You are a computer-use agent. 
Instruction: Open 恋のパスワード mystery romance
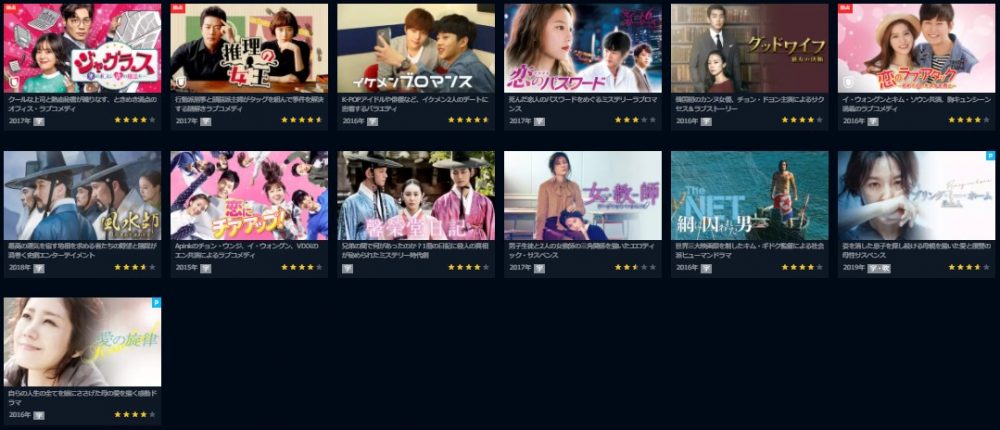tap(583, 49)
